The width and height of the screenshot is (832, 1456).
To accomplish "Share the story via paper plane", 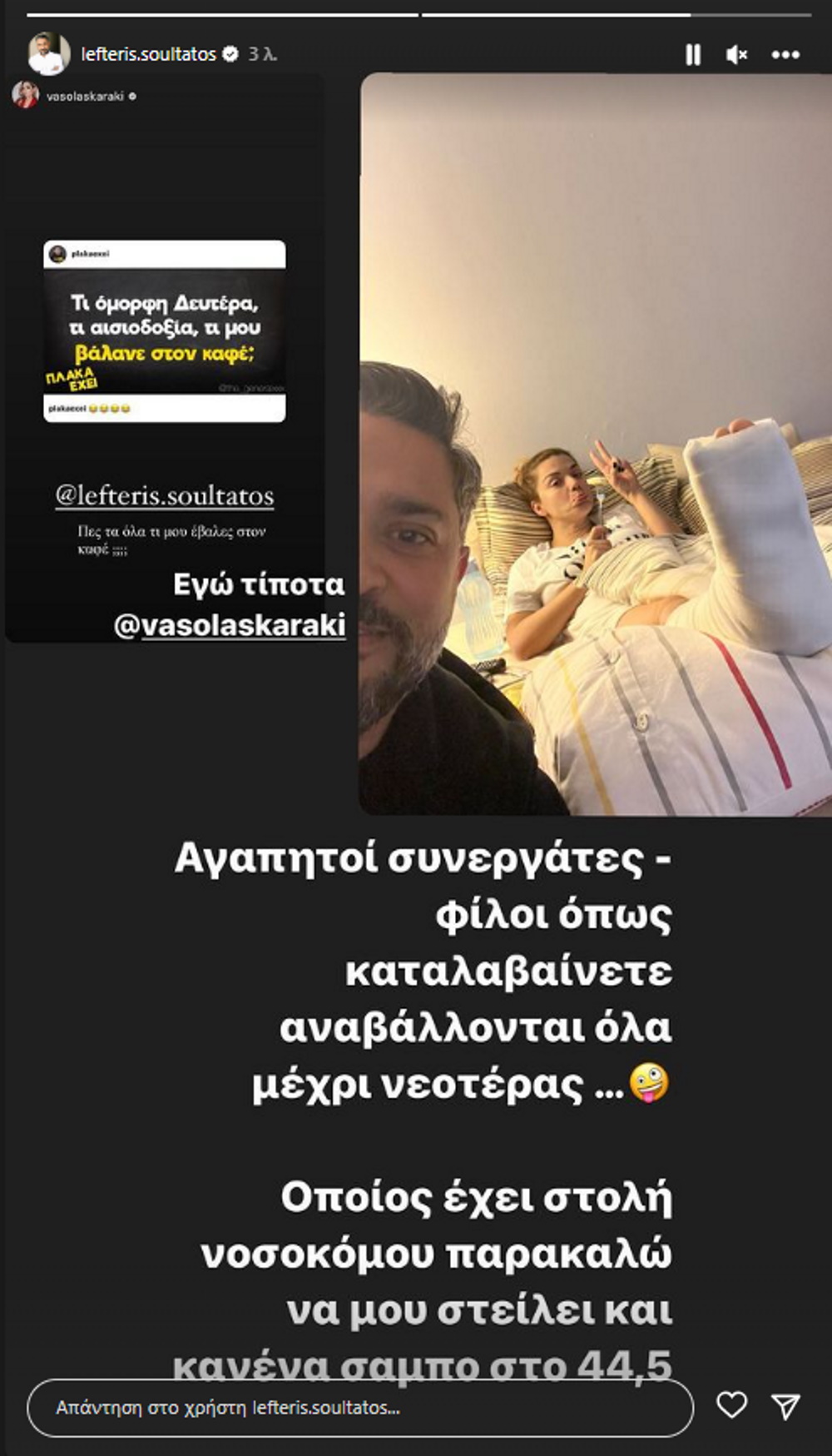I will (785, 1406).
